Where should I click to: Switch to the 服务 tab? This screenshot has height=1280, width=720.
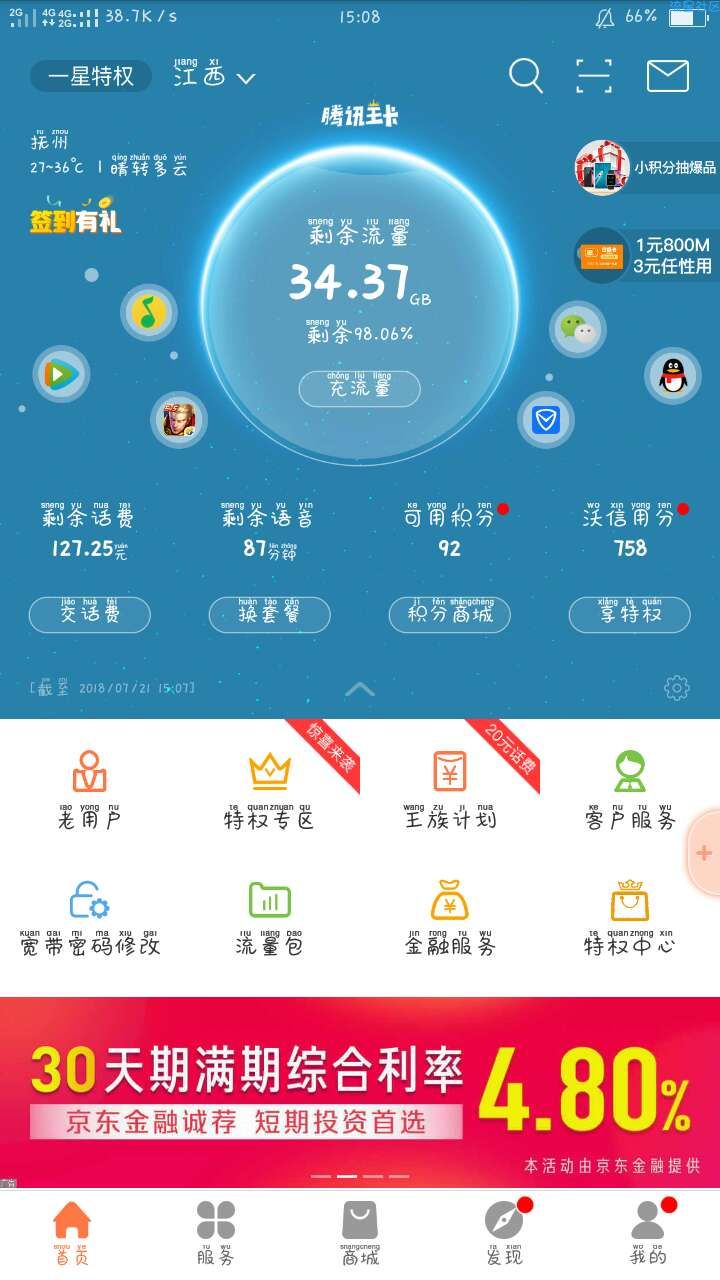point(215,1232)
